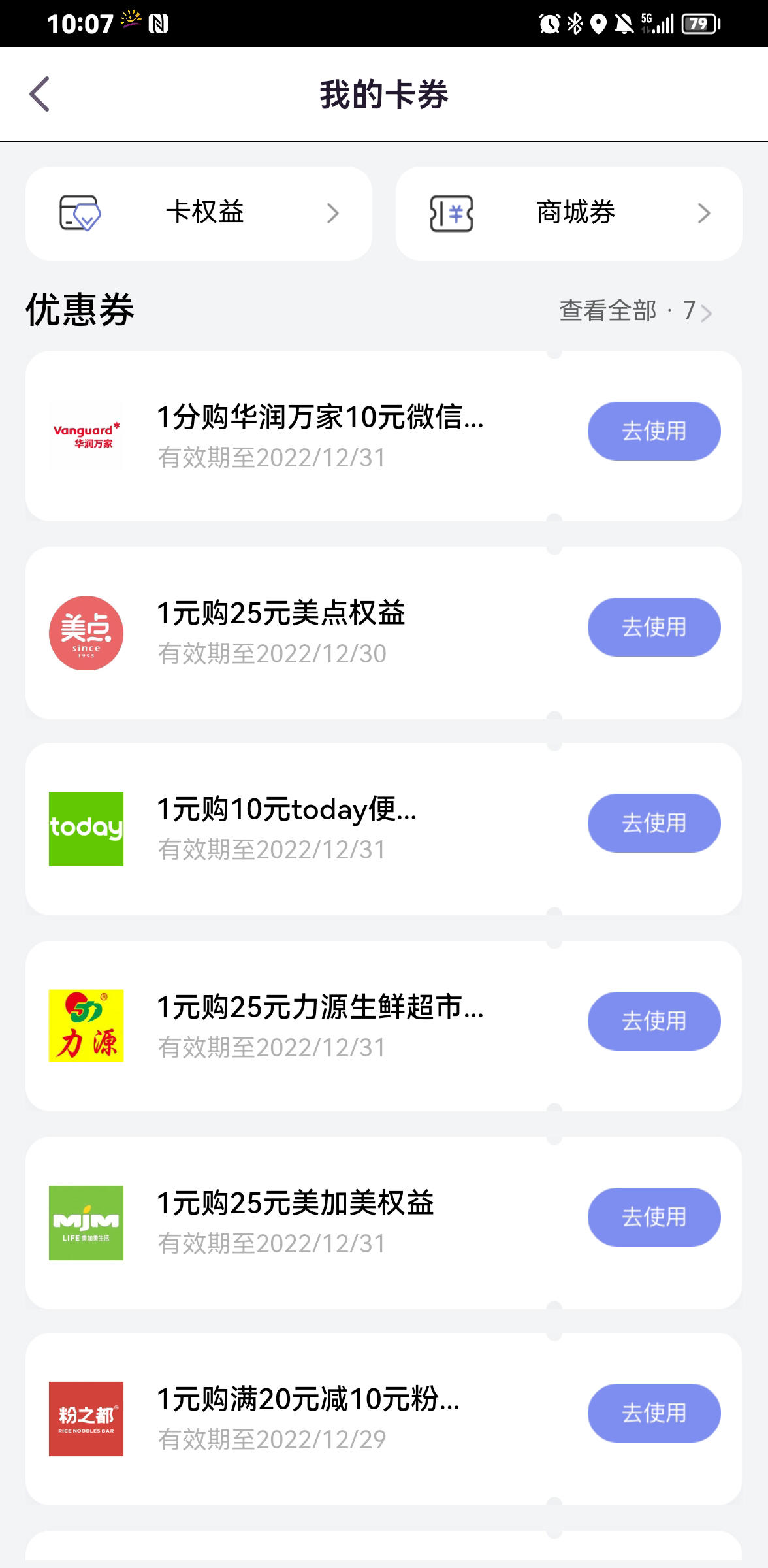This screenshot has width=768, height=1568.
Task: Open the 商城券 section
Action: (x=569, y=213)
